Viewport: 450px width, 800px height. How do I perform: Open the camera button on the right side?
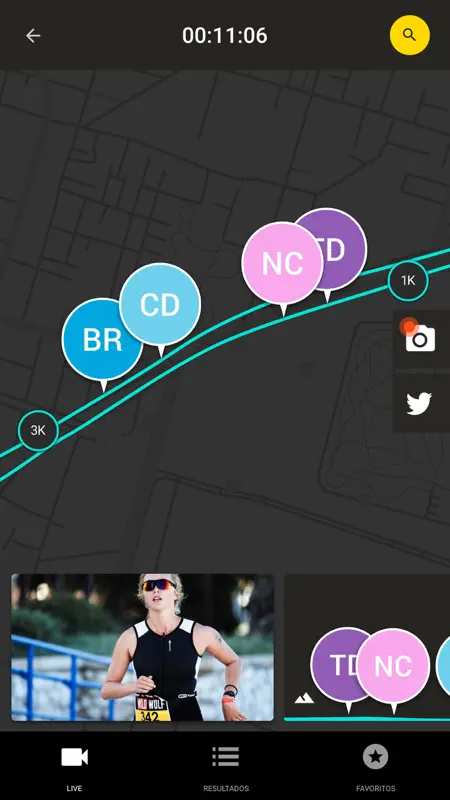420,339
